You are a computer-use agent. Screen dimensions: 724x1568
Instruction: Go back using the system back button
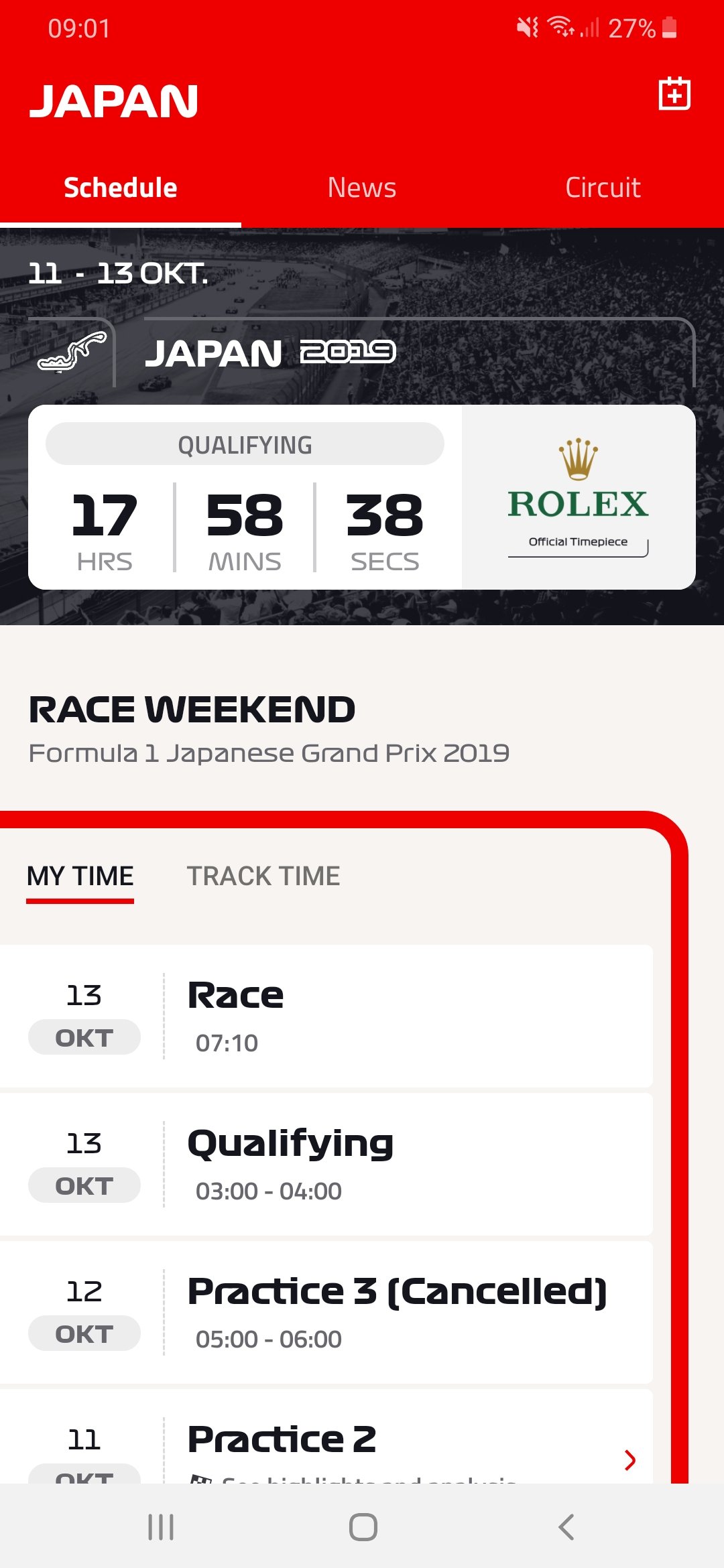click(x=566, y=1527)
